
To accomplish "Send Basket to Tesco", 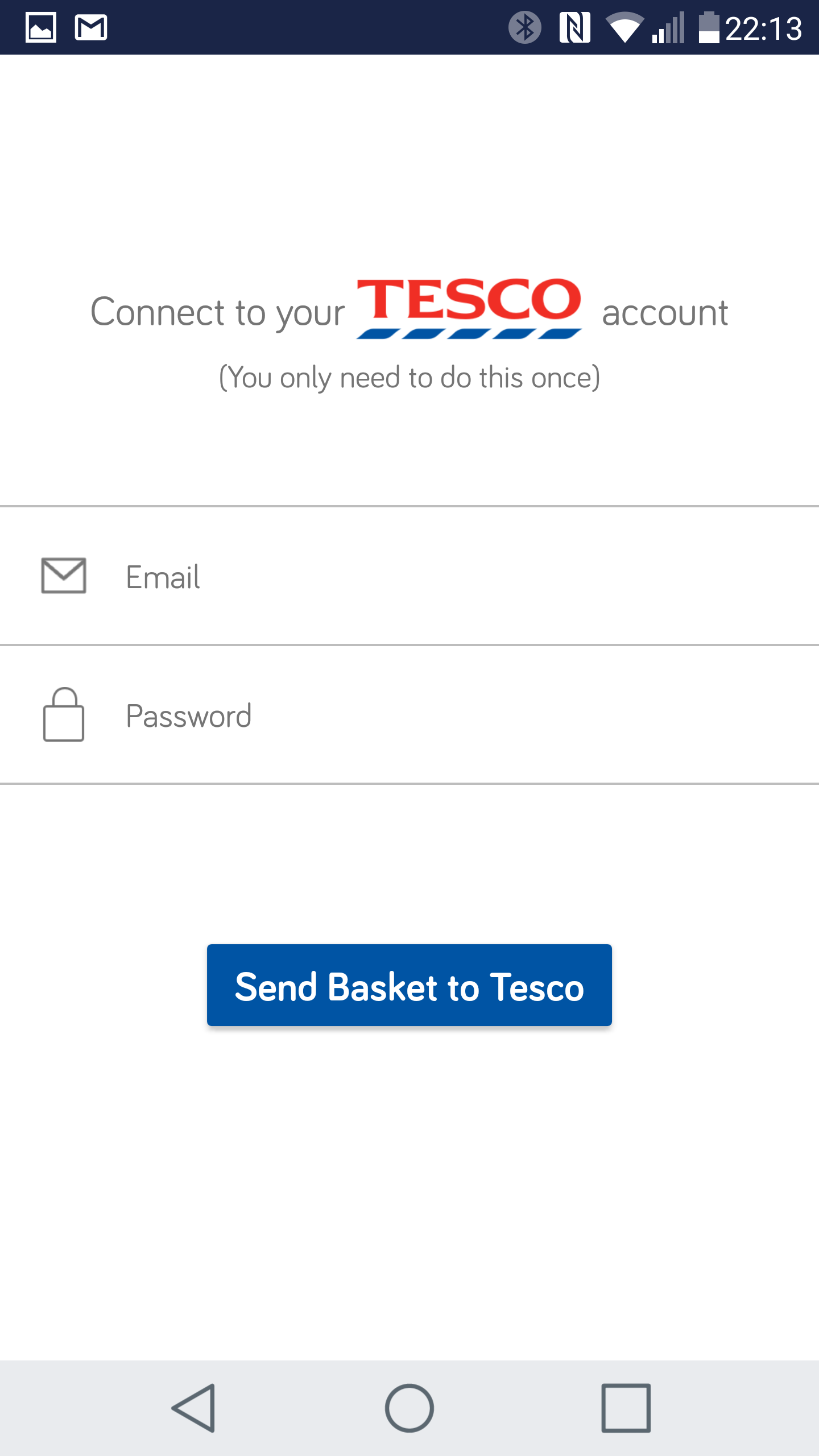I will point(409,985).
